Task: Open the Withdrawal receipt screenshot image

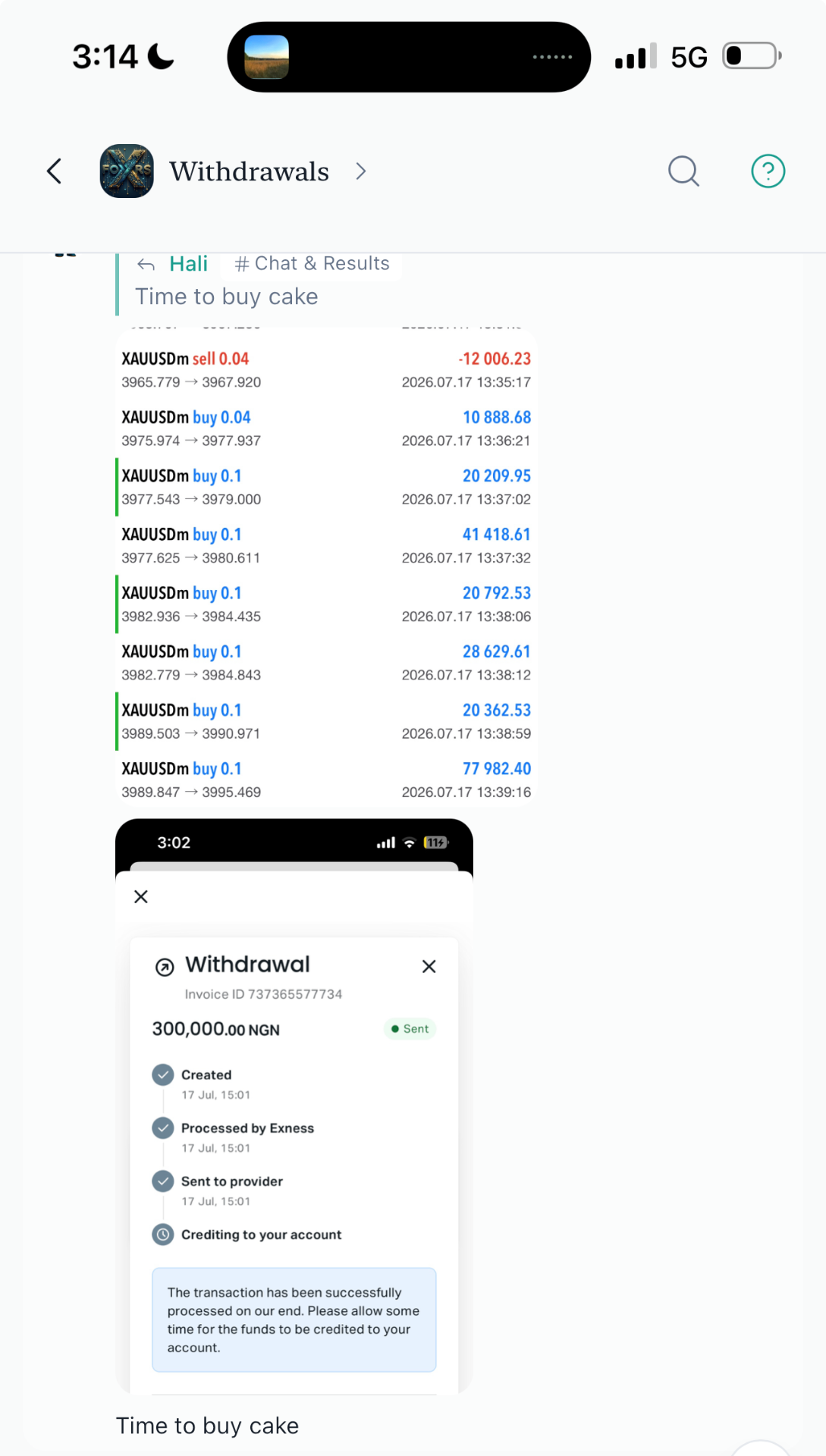Action: 294,1106
